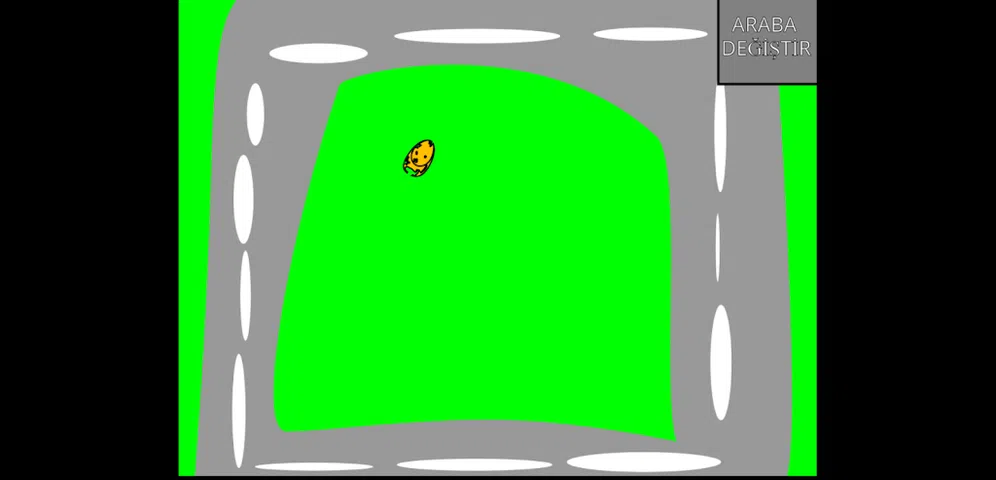The width and height of the screenshot is (996, 480).
Task: Tap the ARABA DEĞİŞTİR button
Action: pos(767,40)
